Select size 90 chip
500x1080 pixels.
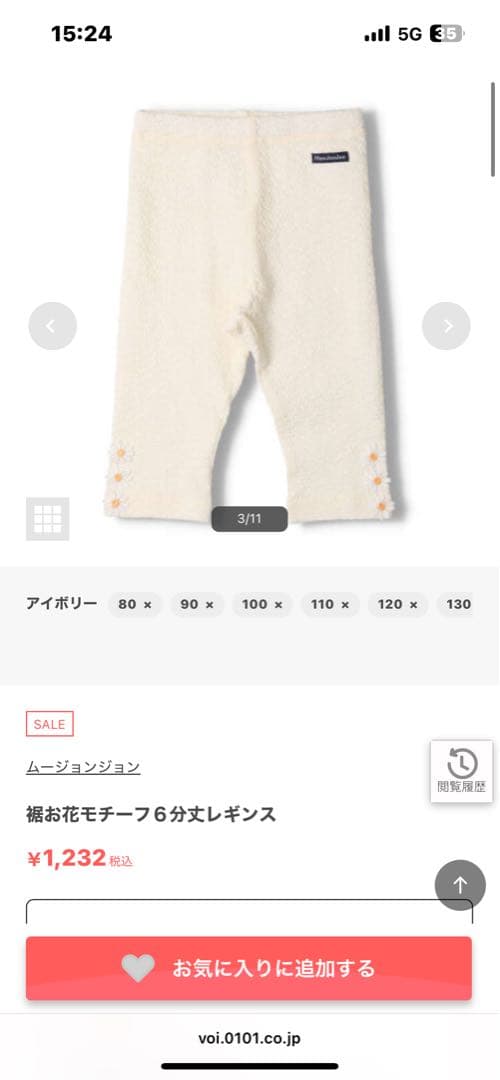click(x=197, y=604)
